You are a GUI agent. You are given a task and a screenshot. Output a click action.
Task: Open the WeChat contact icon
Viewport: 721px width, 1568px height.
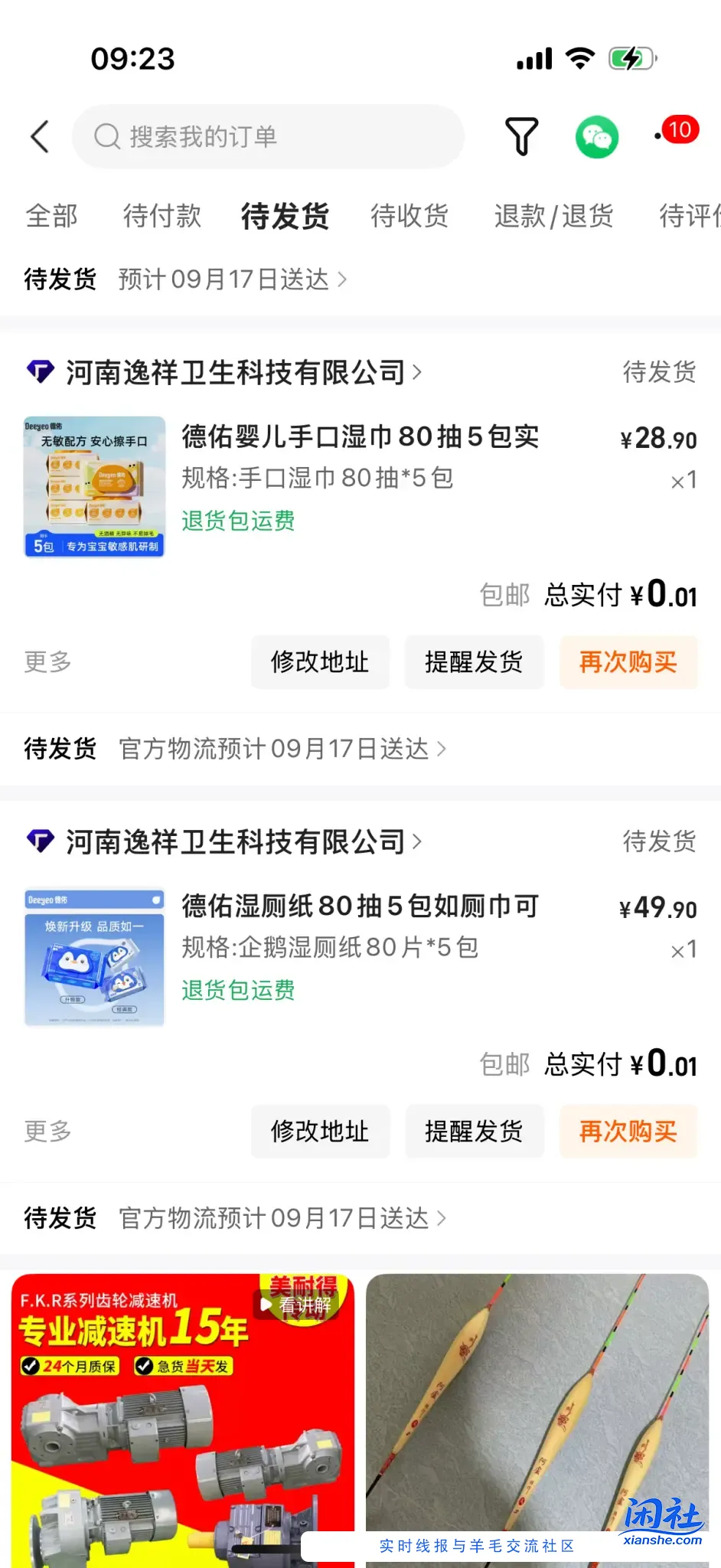click(596, 136)
